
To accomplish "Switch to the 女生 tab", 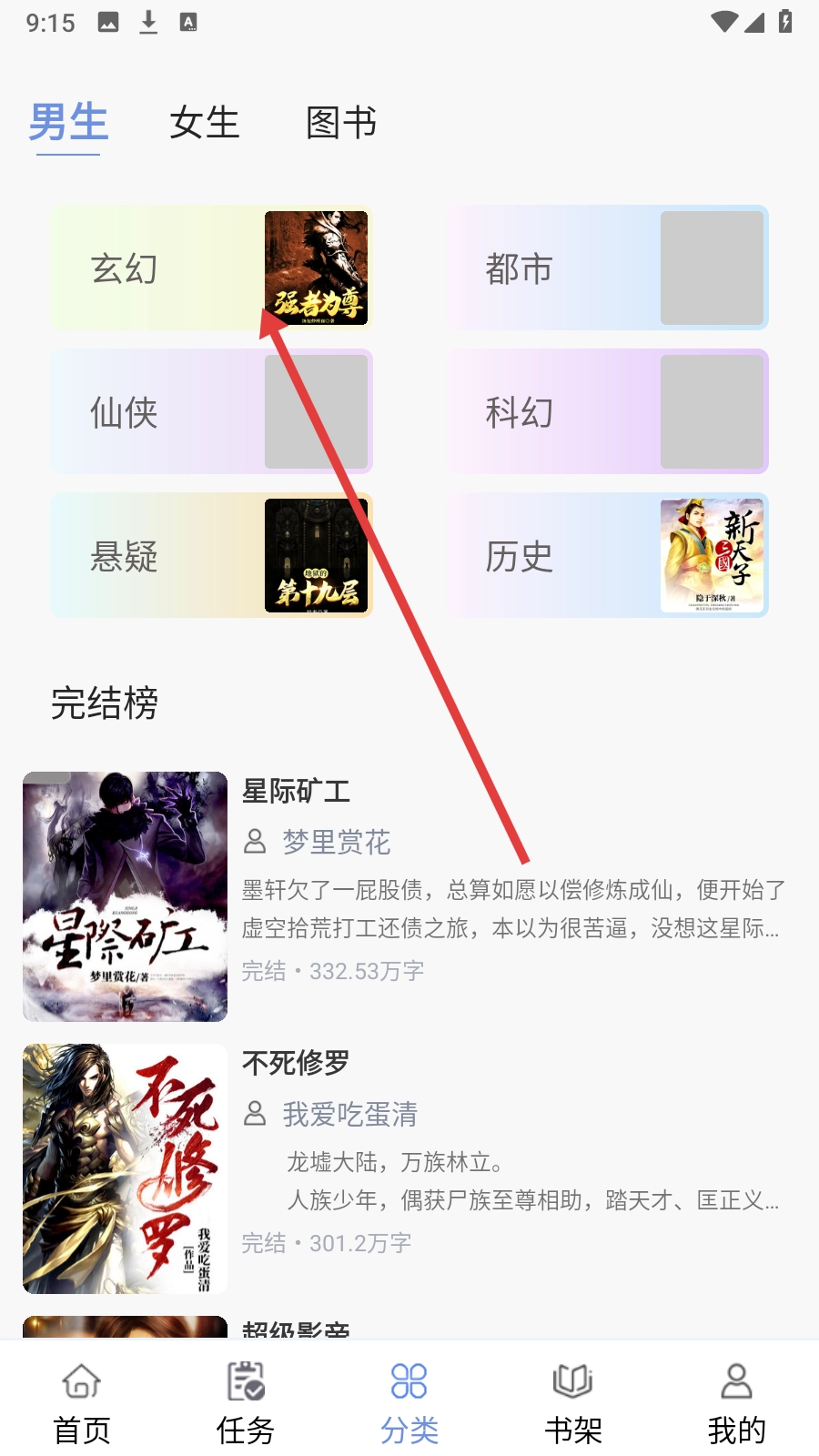I will coord(204,123).
